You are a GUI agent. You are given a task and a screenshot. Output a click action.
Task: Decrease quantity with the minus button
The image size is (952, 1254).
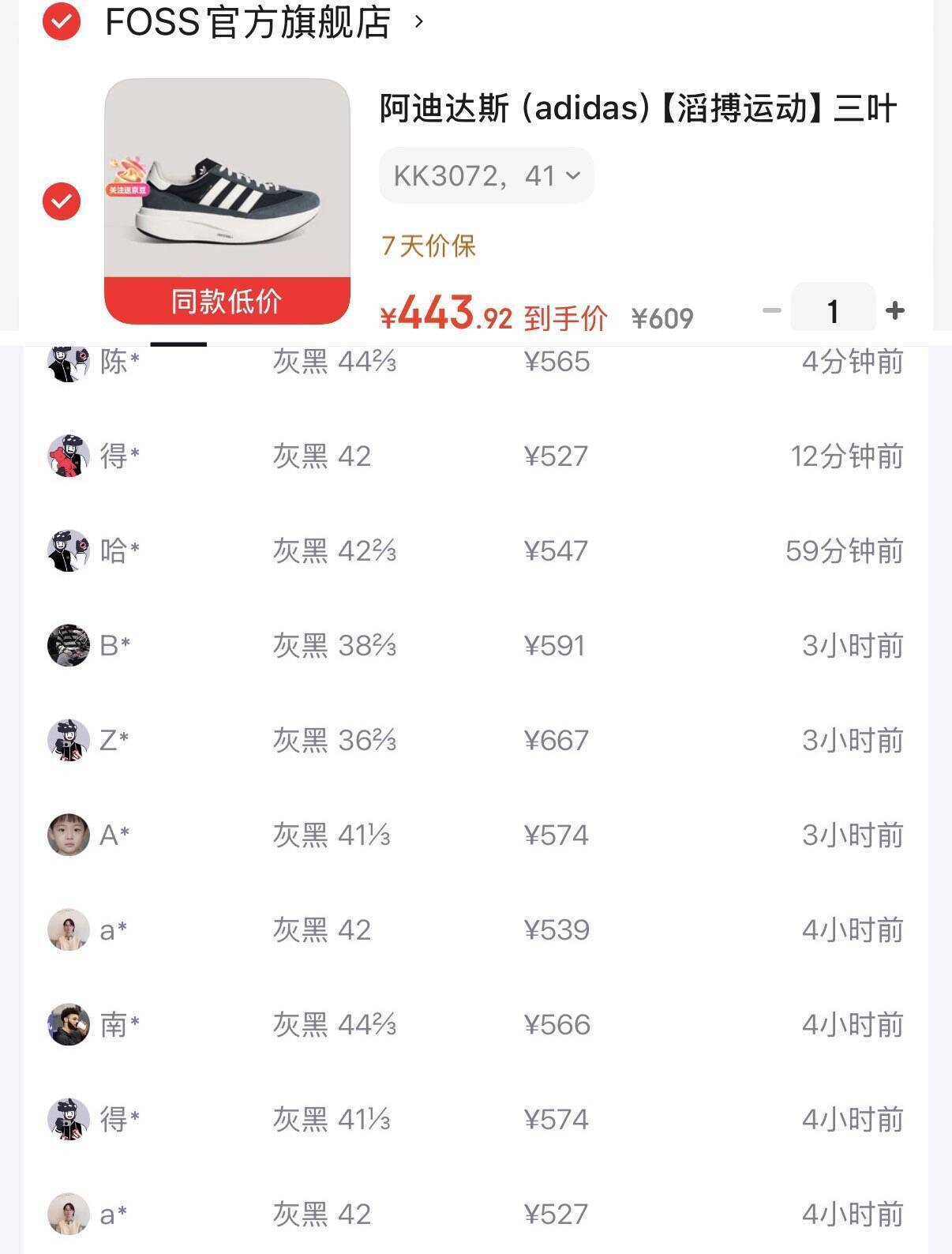point(771,310)
